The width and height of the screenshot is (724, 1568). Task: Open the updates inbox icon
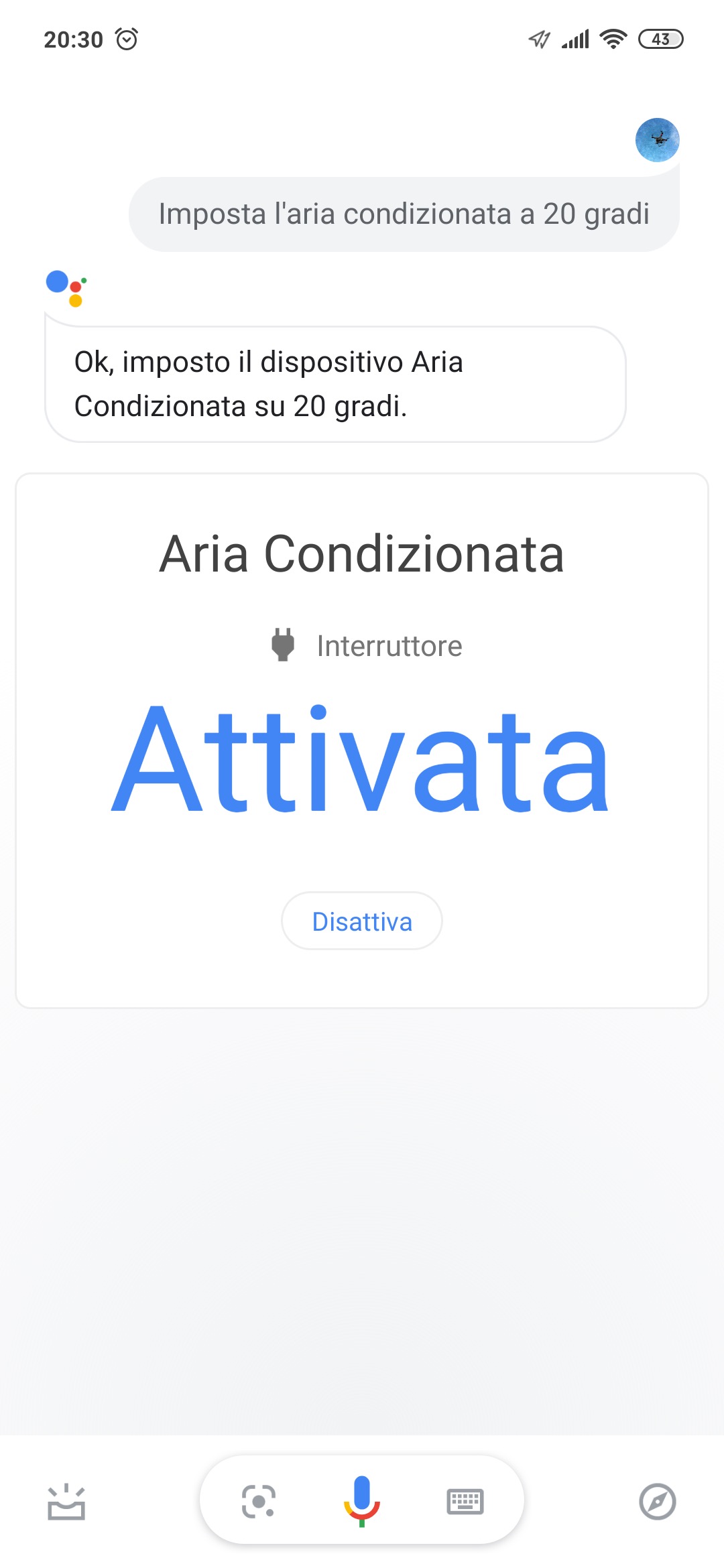(66, 1502)
